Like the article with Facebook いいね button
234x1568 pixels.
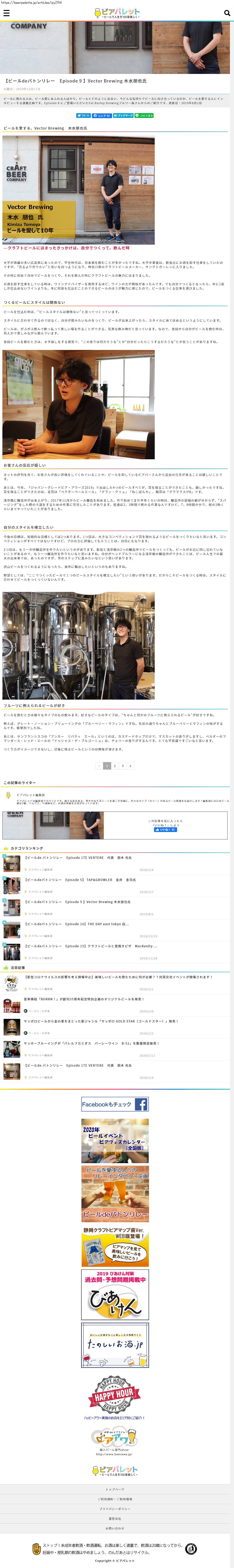(165, 829)
